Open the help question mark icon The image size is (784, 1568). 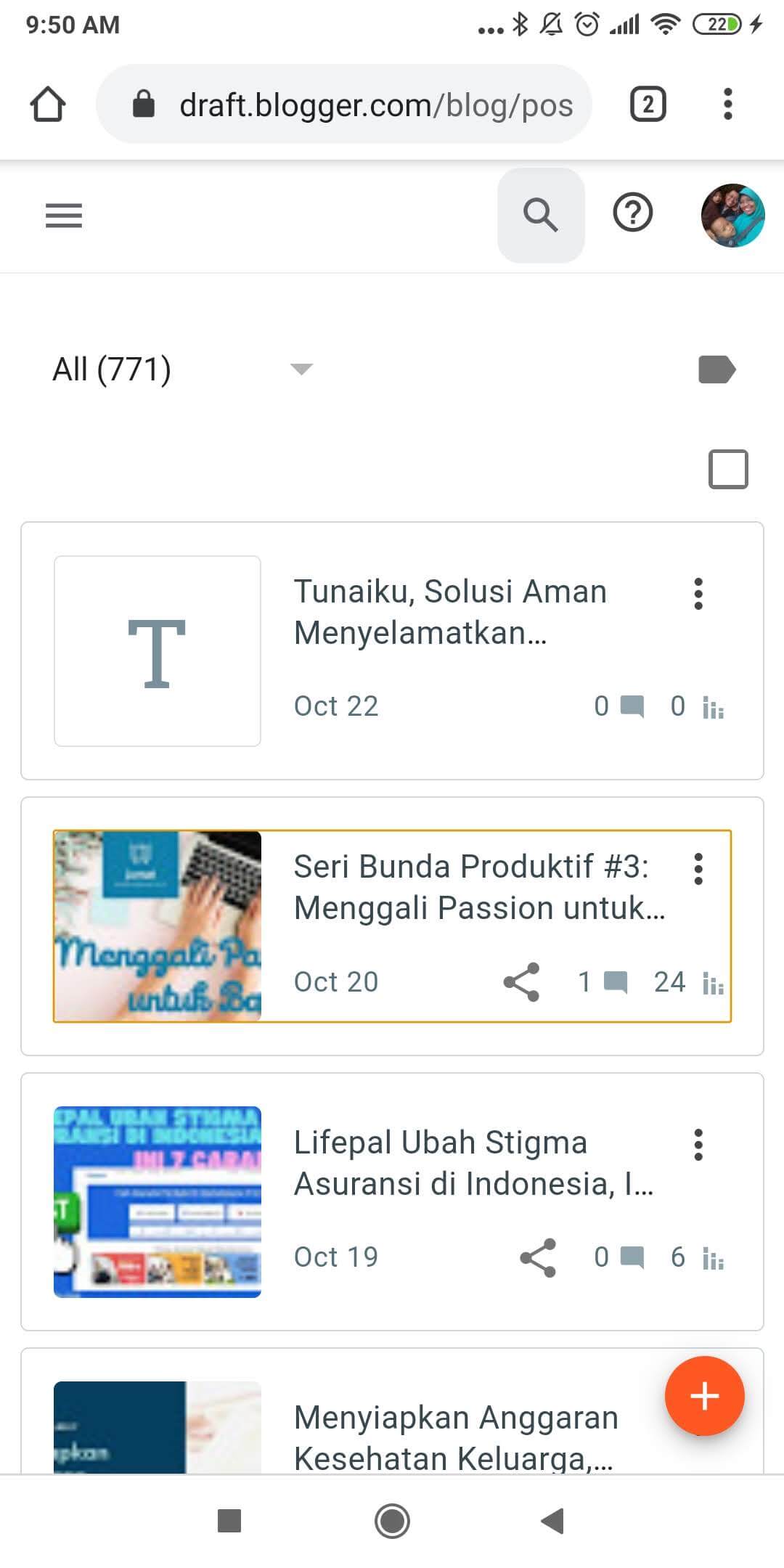(x=633, y=213)
